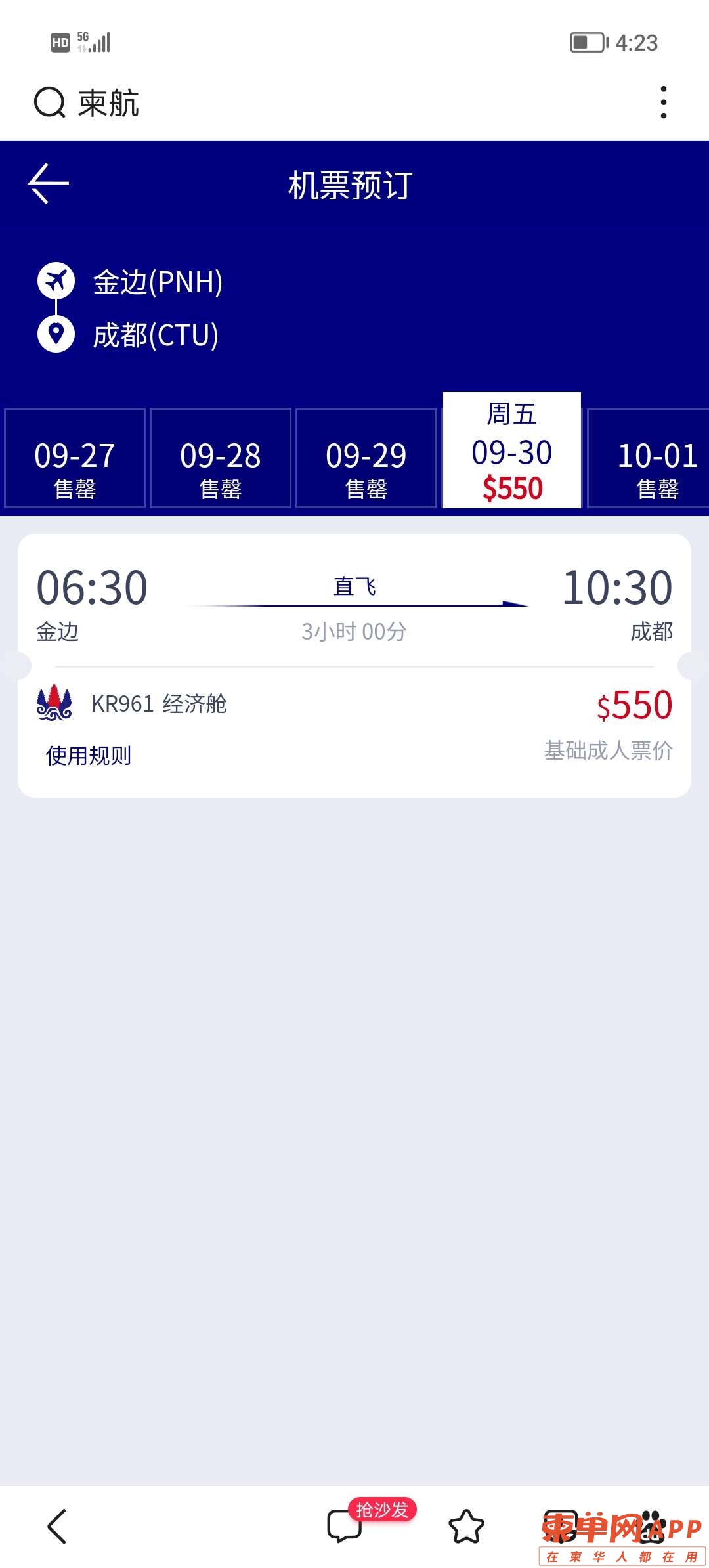Screen dimensions: 709x1568
Task: Go back from the flight booking page
Action: 49,184
